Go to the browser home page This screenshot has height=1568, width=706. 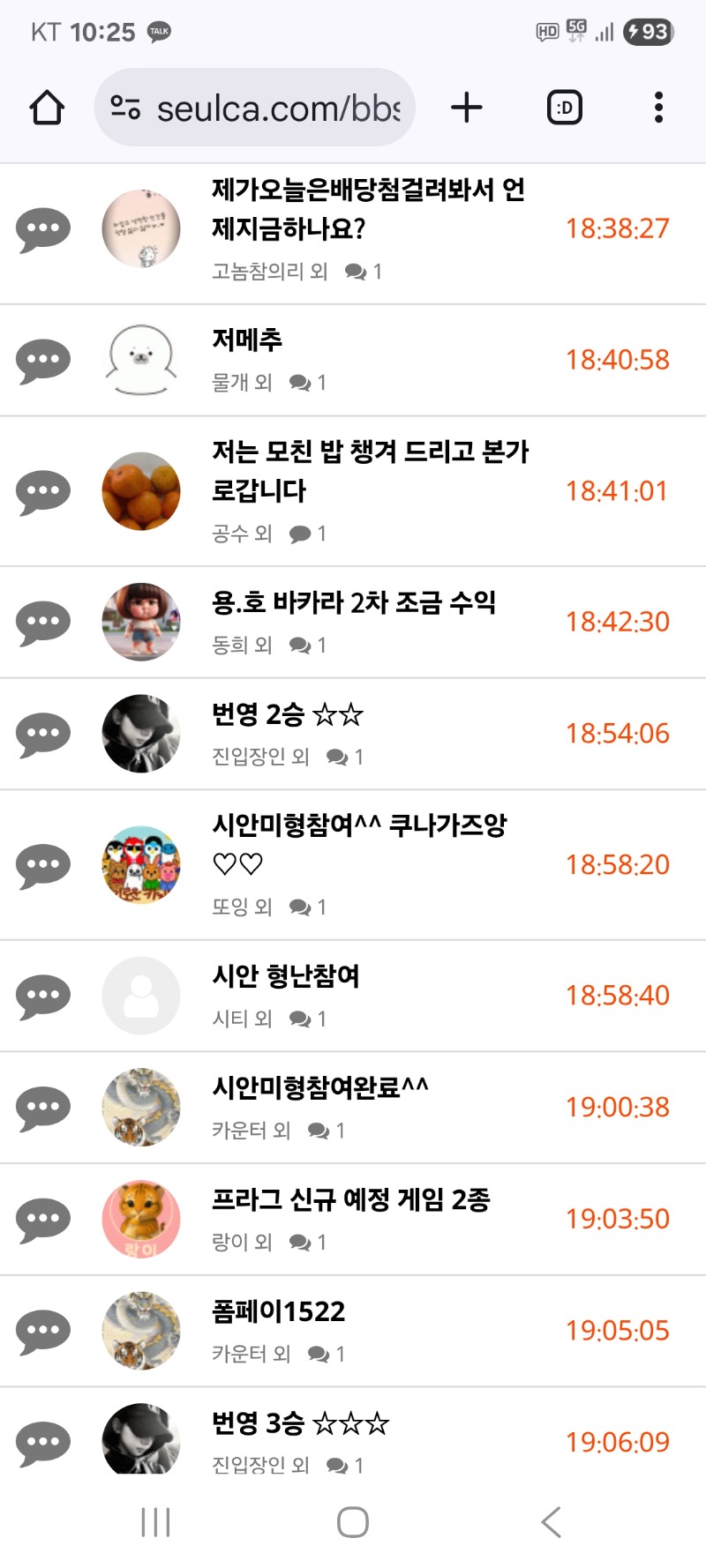point(47,108)
